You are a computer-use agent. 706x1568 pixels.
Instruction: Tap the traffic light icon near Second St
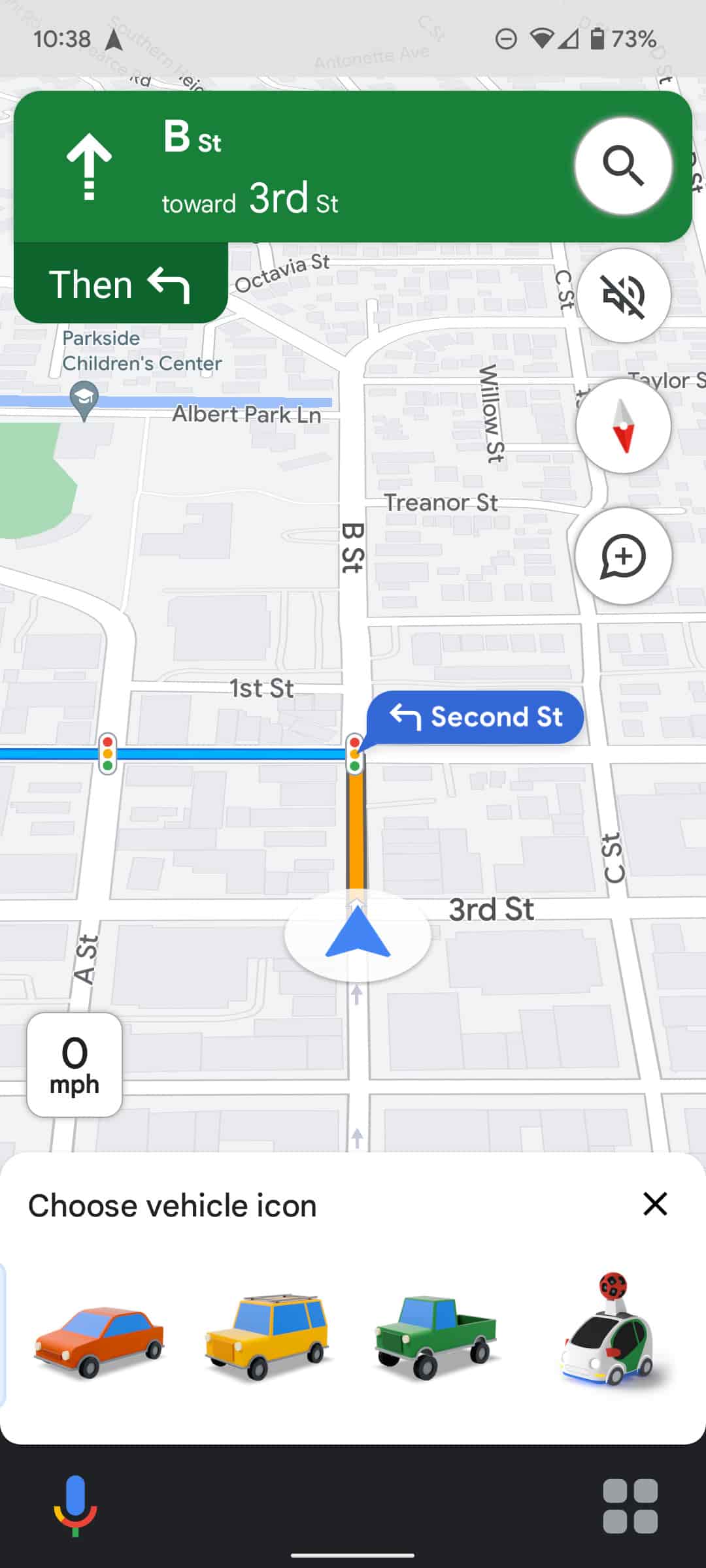coord(355,755)
